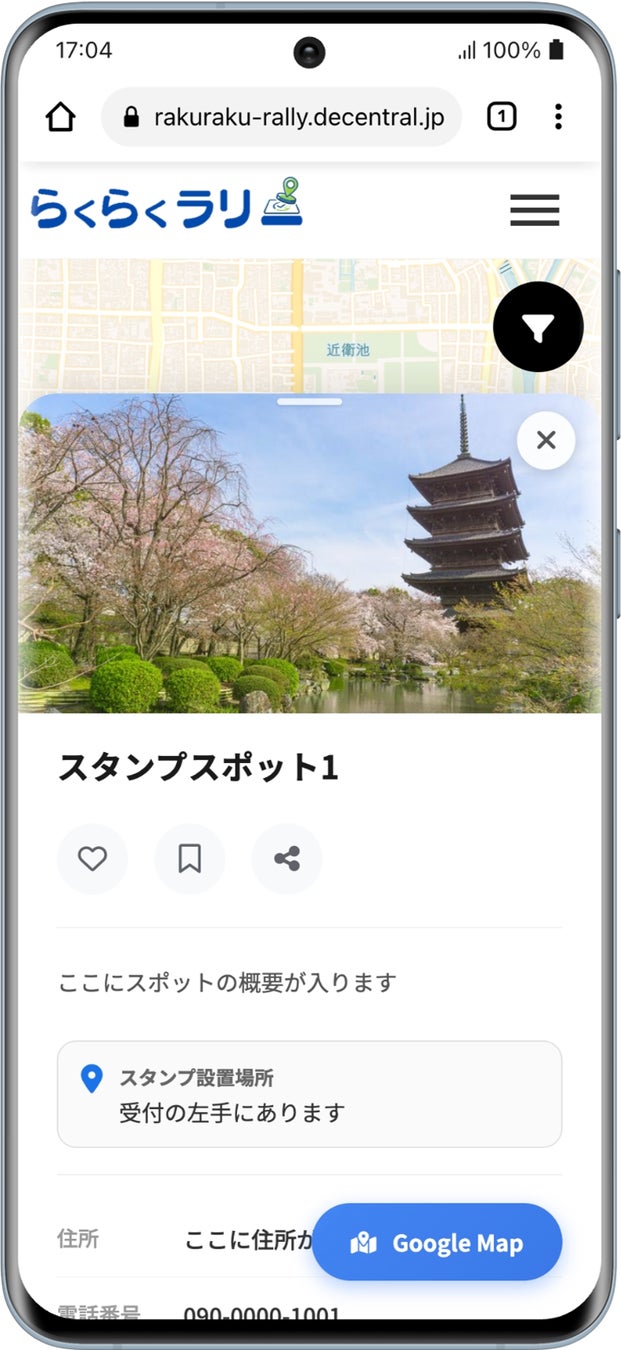
Task: Go to the browser home page
Action: [61, 117]
